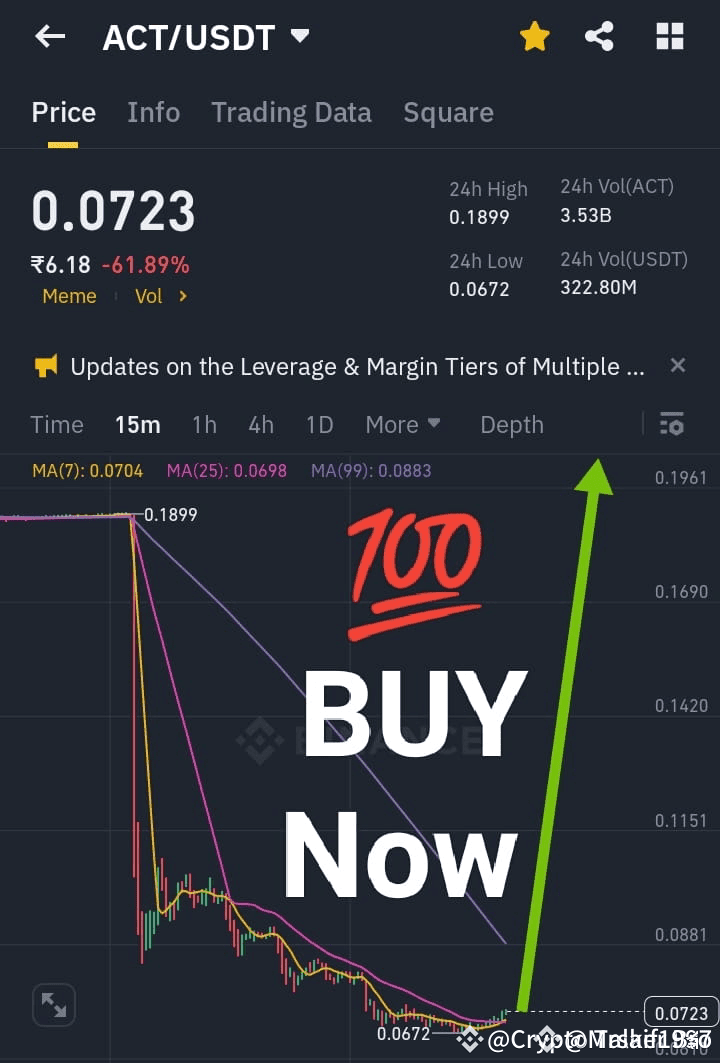Expand the More intervals dropdown

click(x=403, y=425)
